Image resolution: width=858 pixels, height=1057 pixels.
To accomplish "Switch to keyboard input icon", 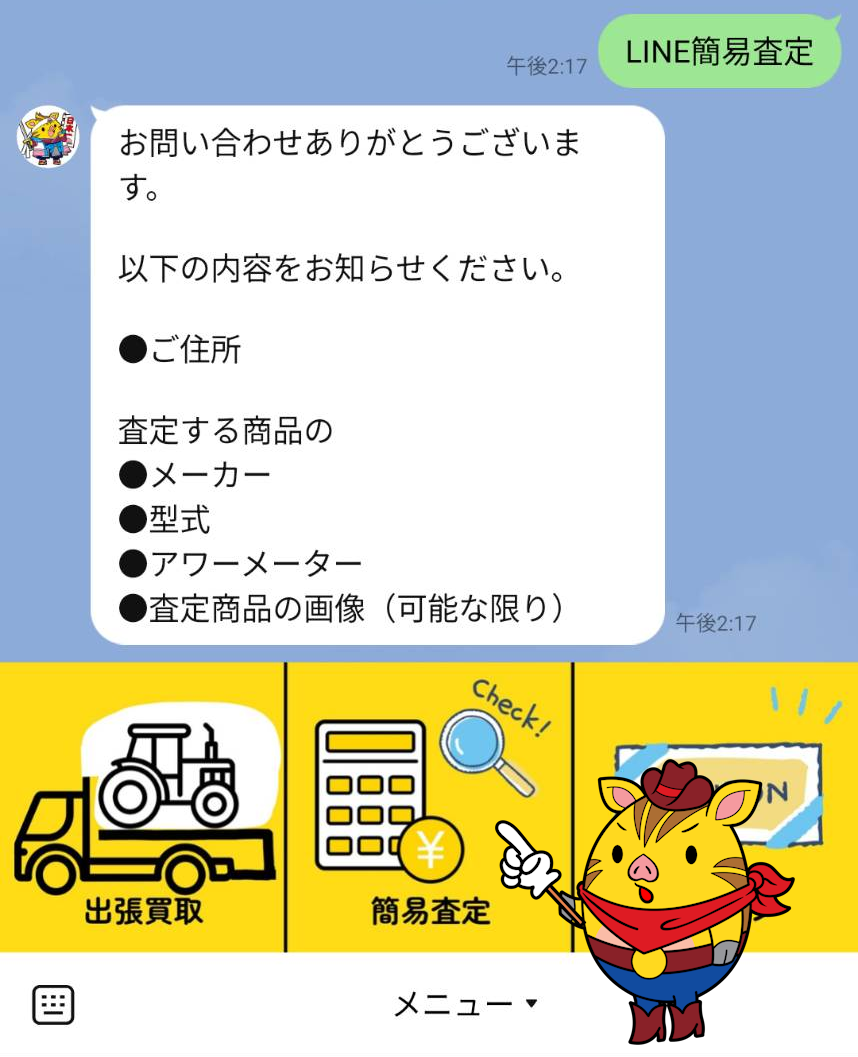I will click(x=53, y=1004).
